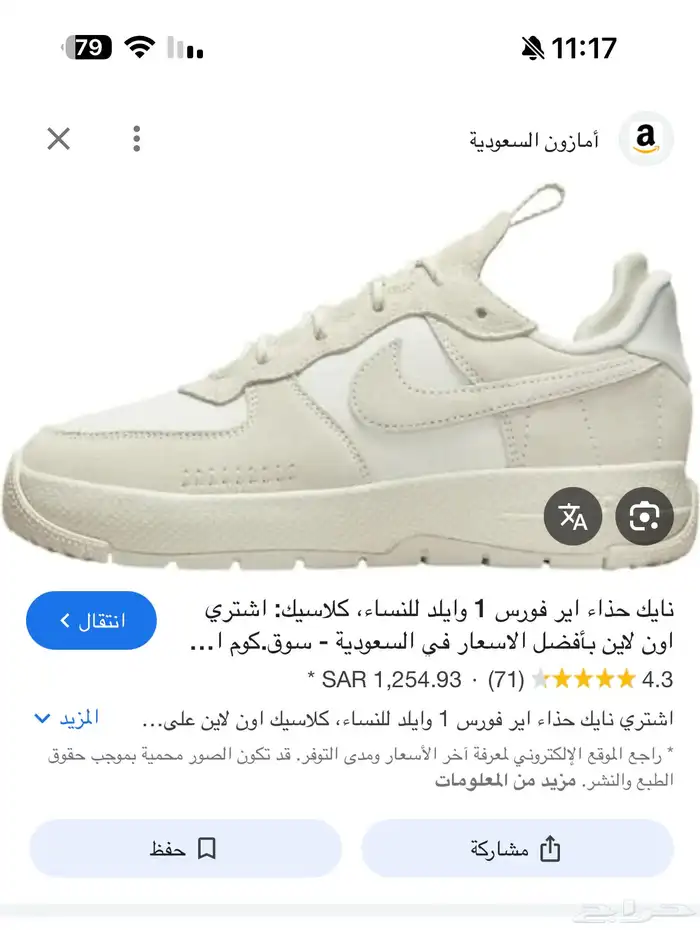Translate the image text
This screenshot has width=700, height=930.
572,517
